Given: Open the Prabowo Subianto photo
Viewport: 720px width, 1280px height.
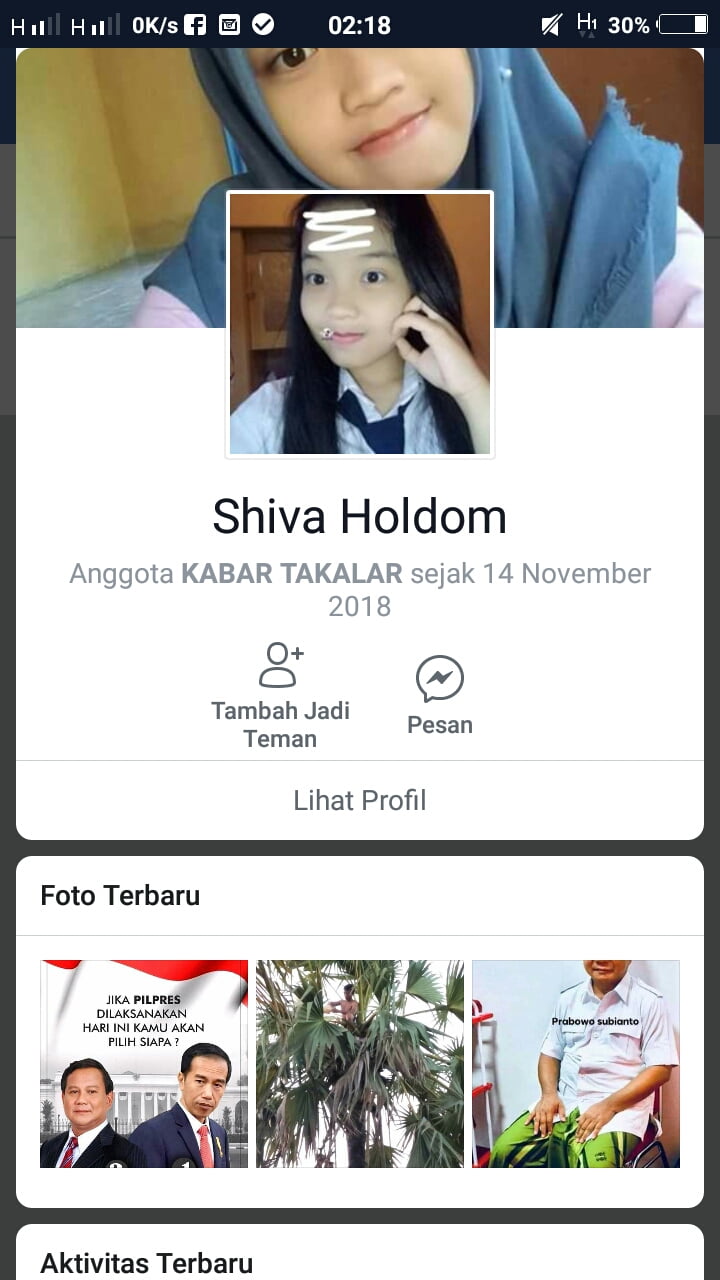Looking at the screenshot, I should pyautogui.click(x=576, y=1063).
